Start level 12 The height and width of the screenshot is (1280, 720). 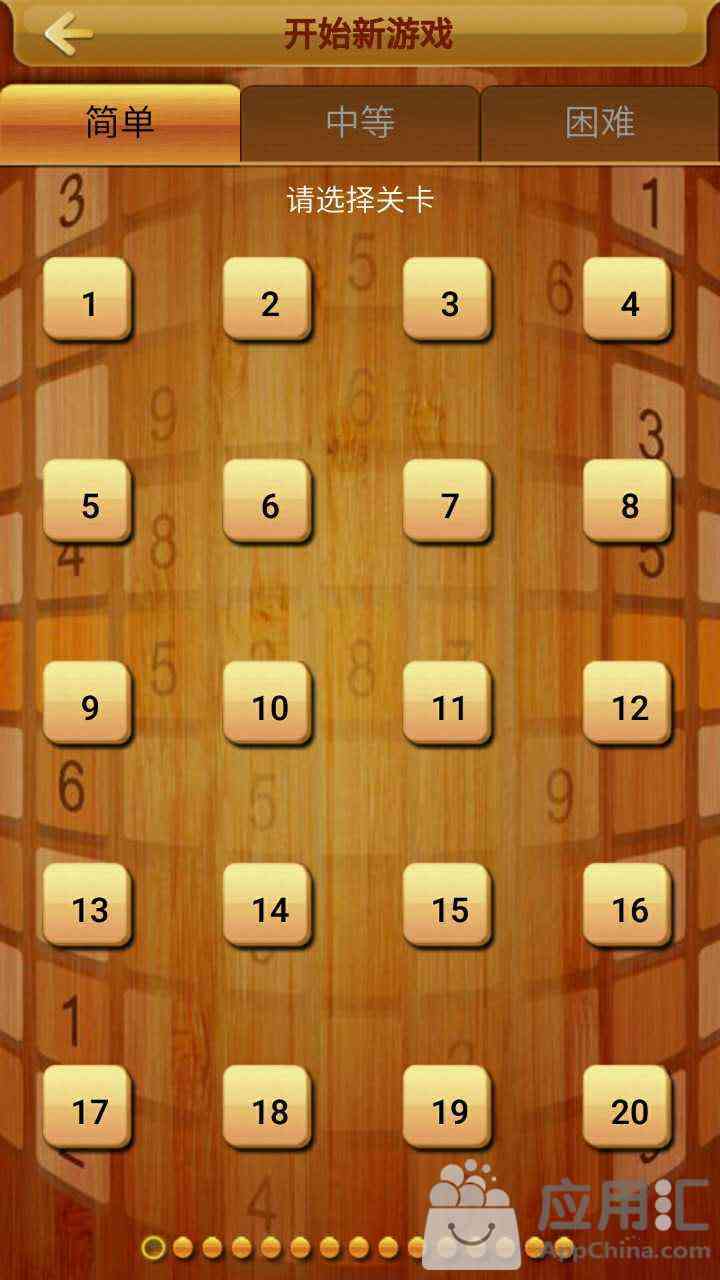pos(628,704)
